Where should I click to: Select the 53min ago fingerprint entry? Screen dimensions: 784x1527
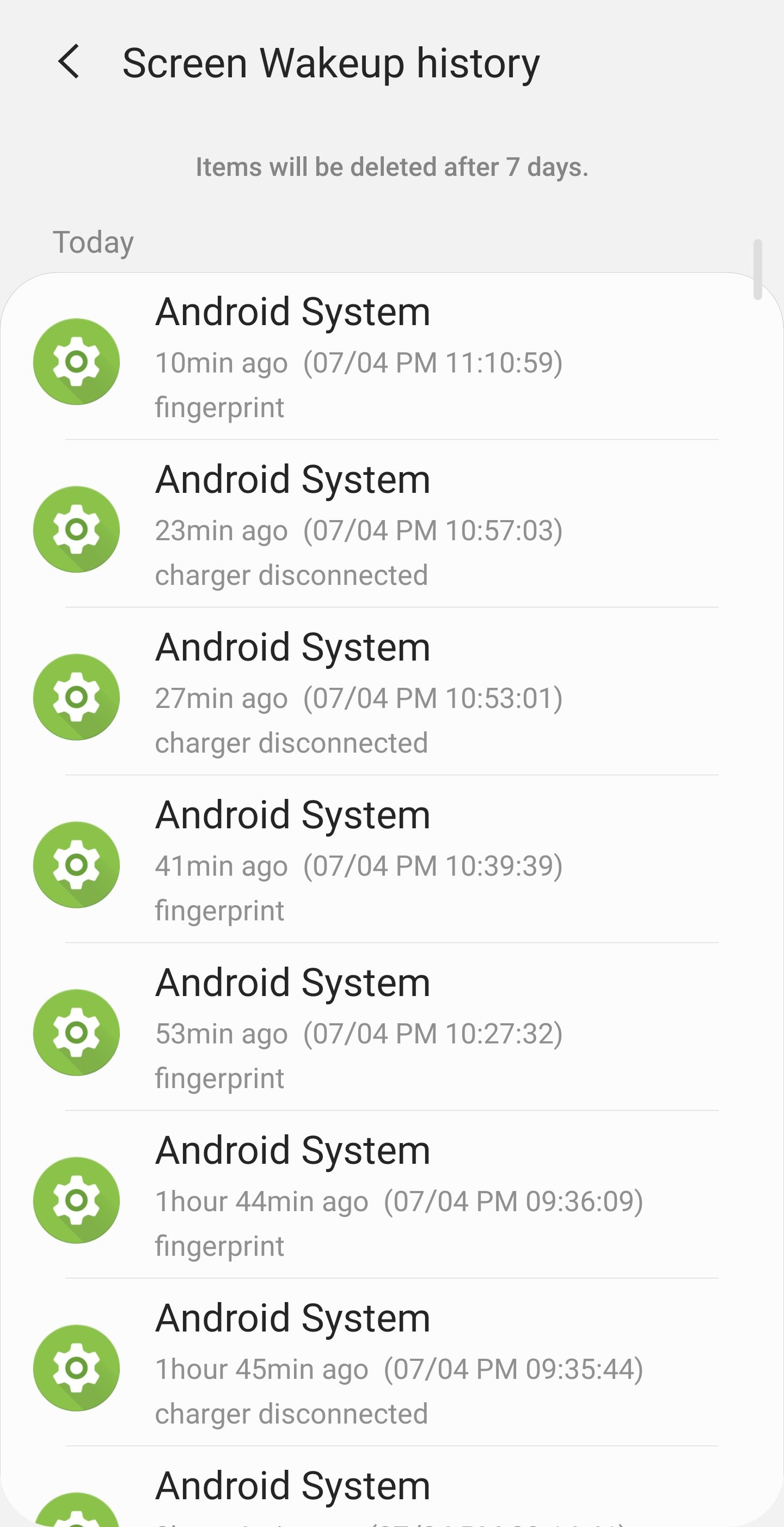coord(391,1028)
